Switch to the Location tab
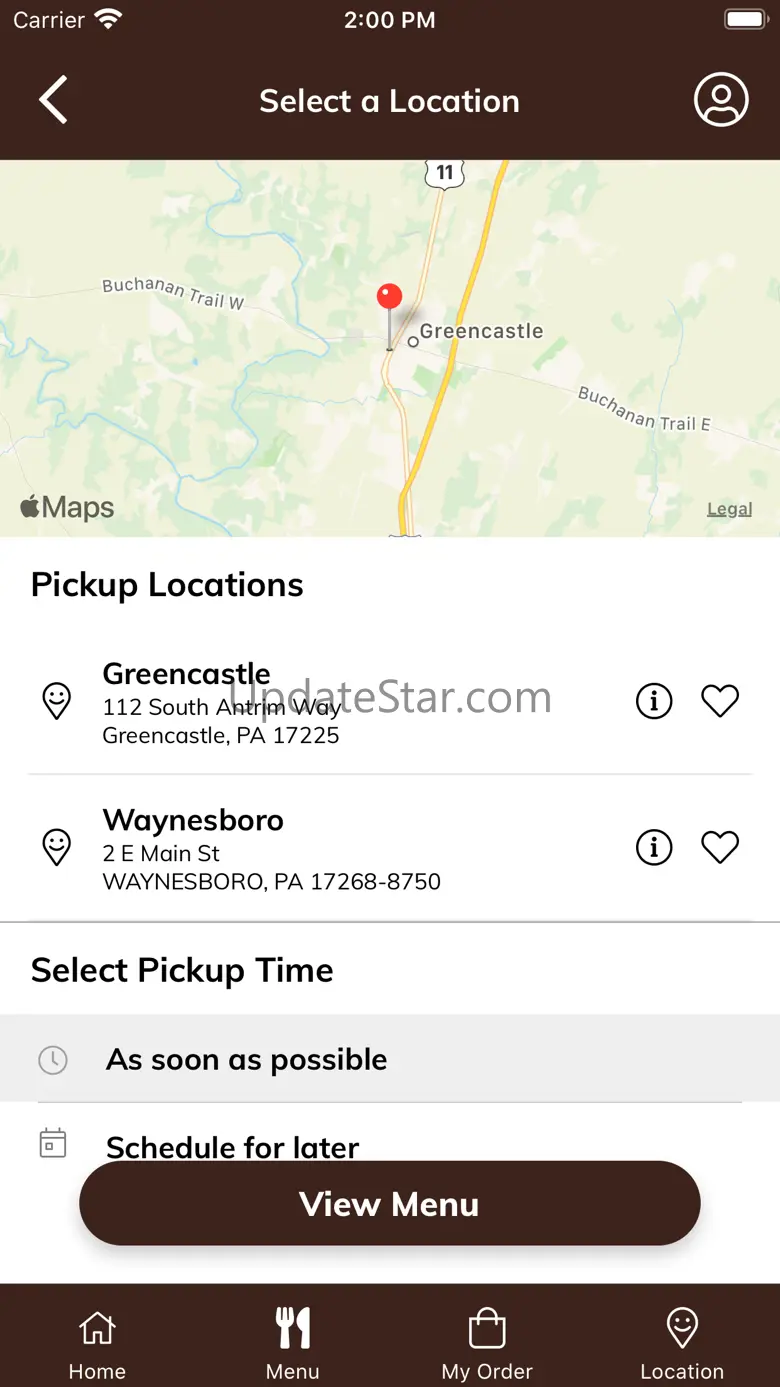The image size is (780, 1387). point(682,1343)
